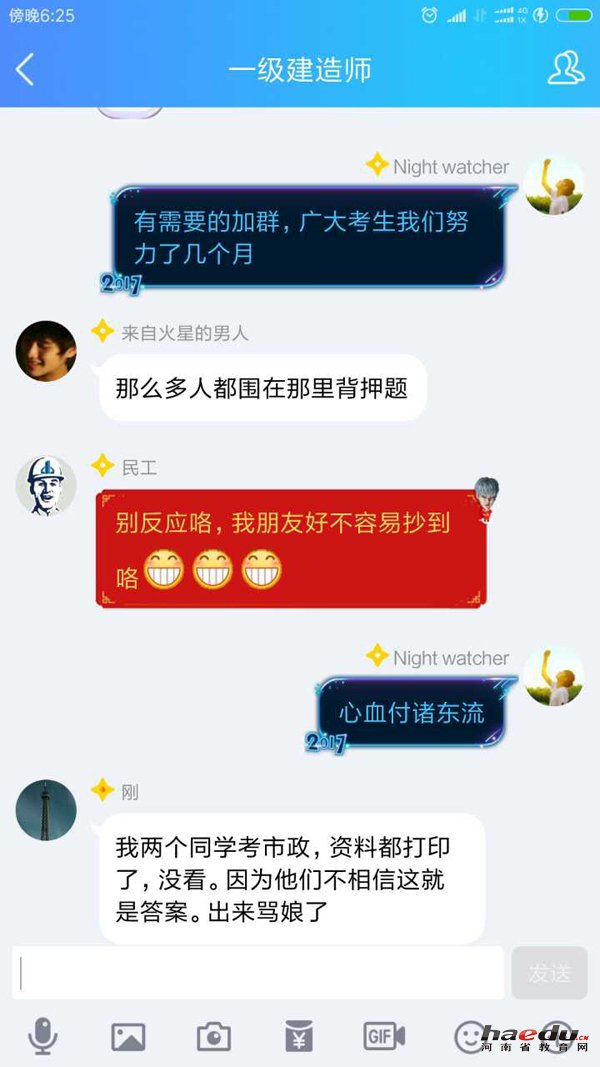The image size is (600, 1067).
Task: Open the GIF video option
Action: pos(384,1037)
